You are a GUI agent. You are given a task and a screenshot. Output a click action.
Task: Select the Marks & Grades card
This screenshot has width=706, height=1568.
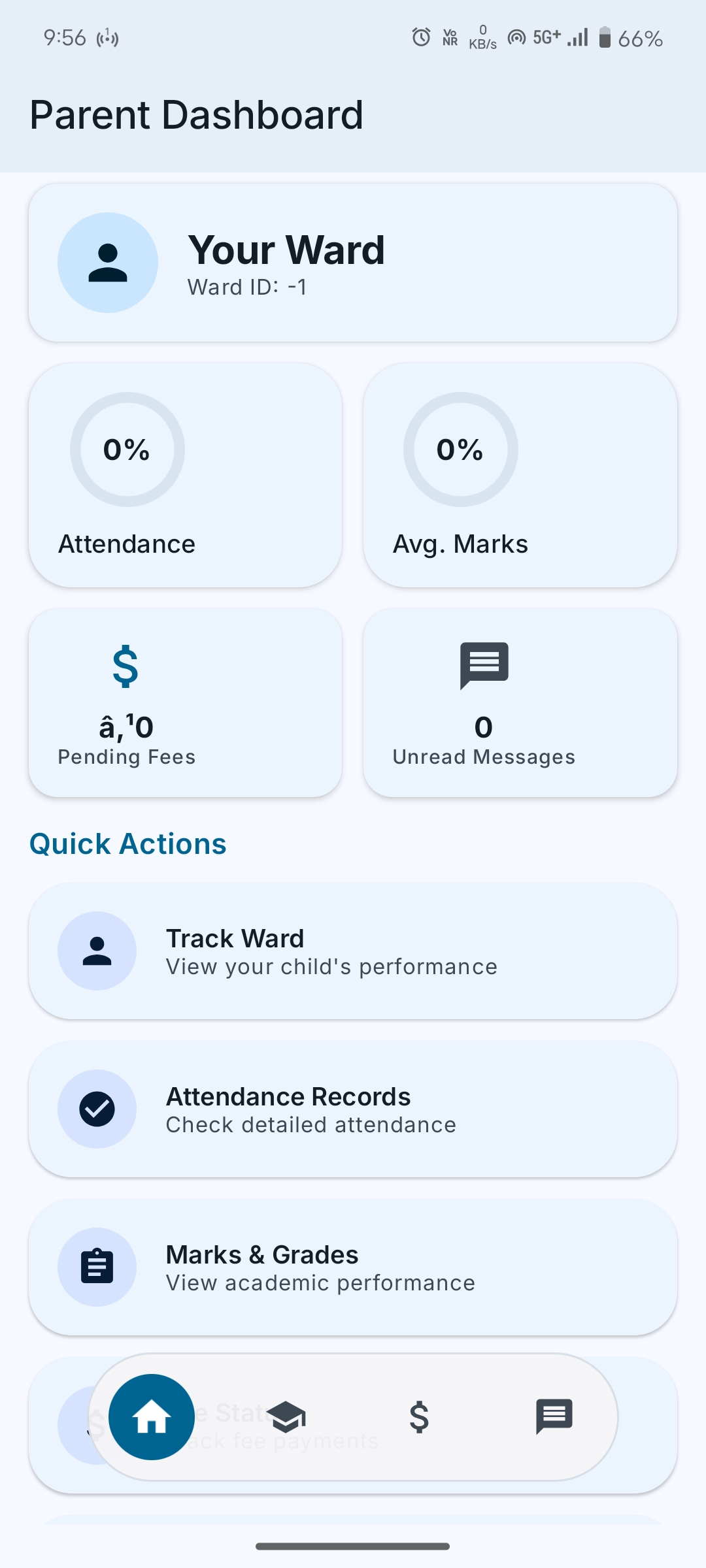coord(353,1266)
